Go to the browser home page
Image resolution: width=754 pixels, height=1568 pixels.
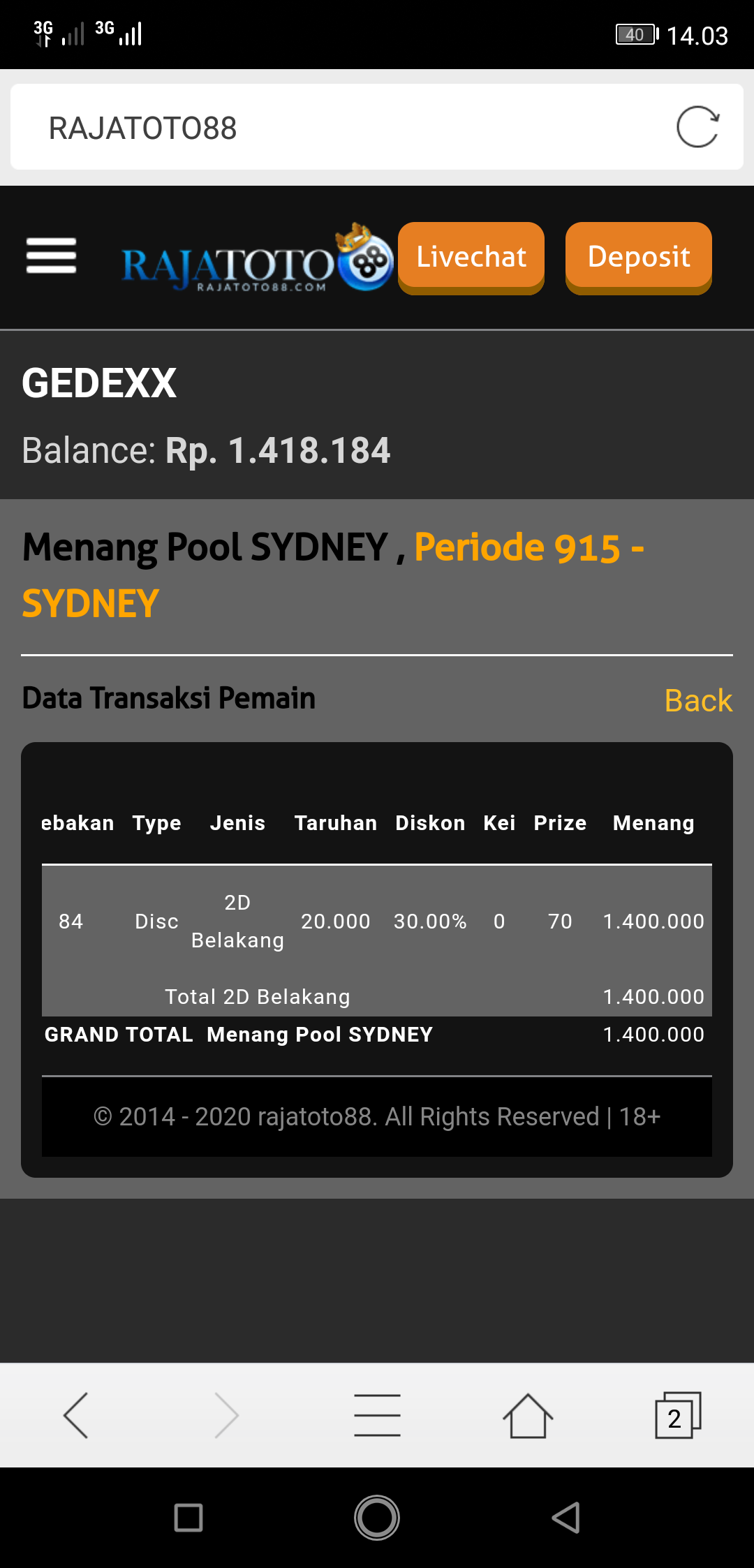[528, 1415]
